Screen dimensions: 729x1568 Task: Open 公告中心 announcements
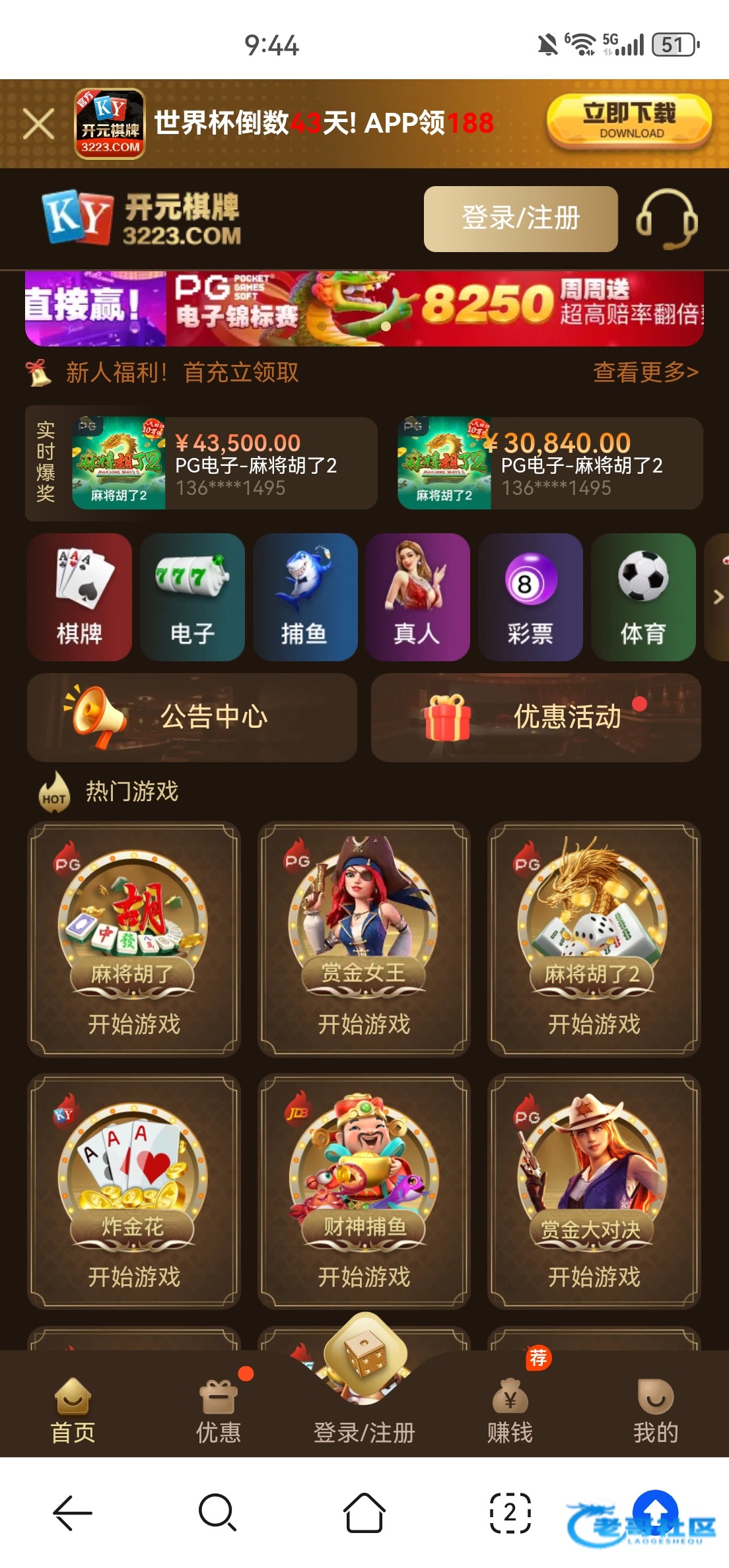192,717
